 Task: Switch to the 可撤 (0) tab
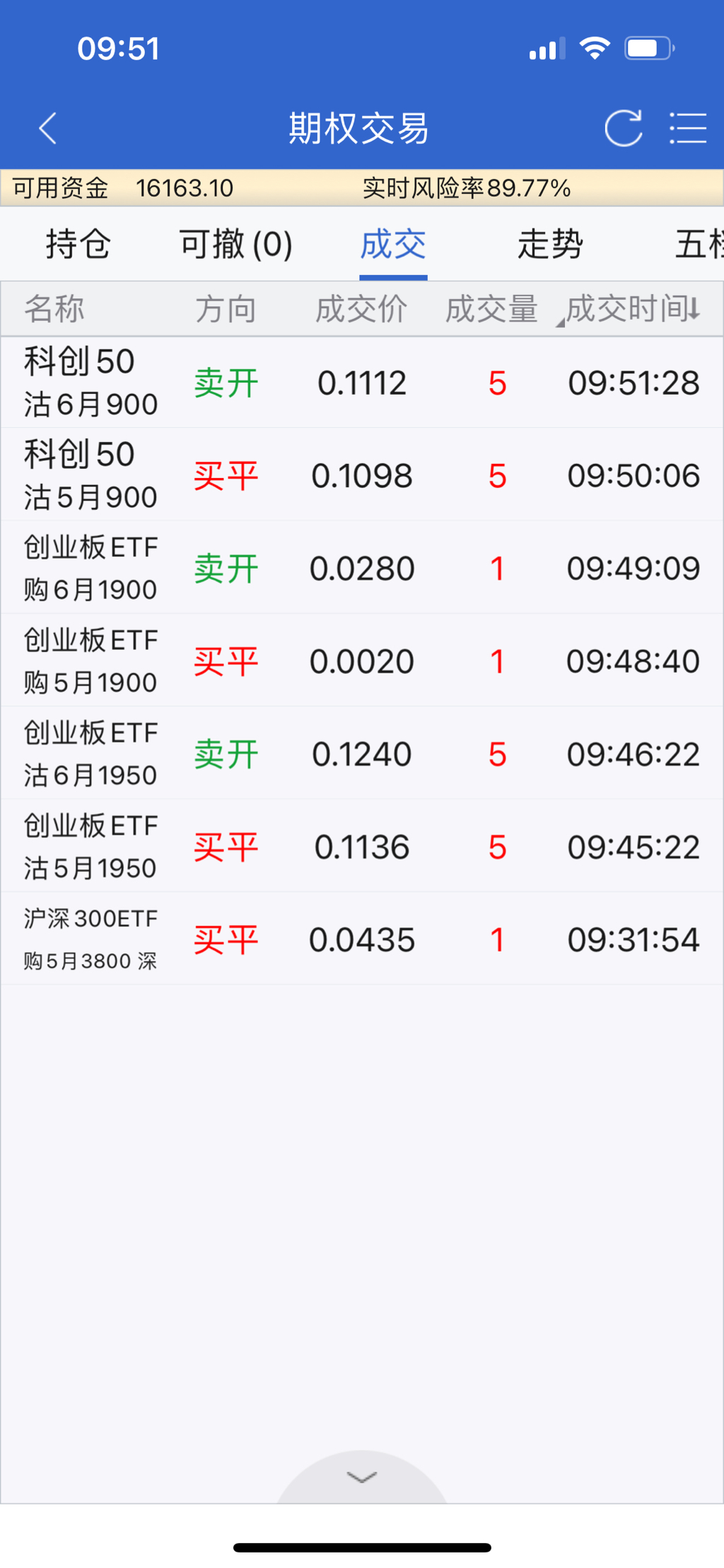click(235, 245)
